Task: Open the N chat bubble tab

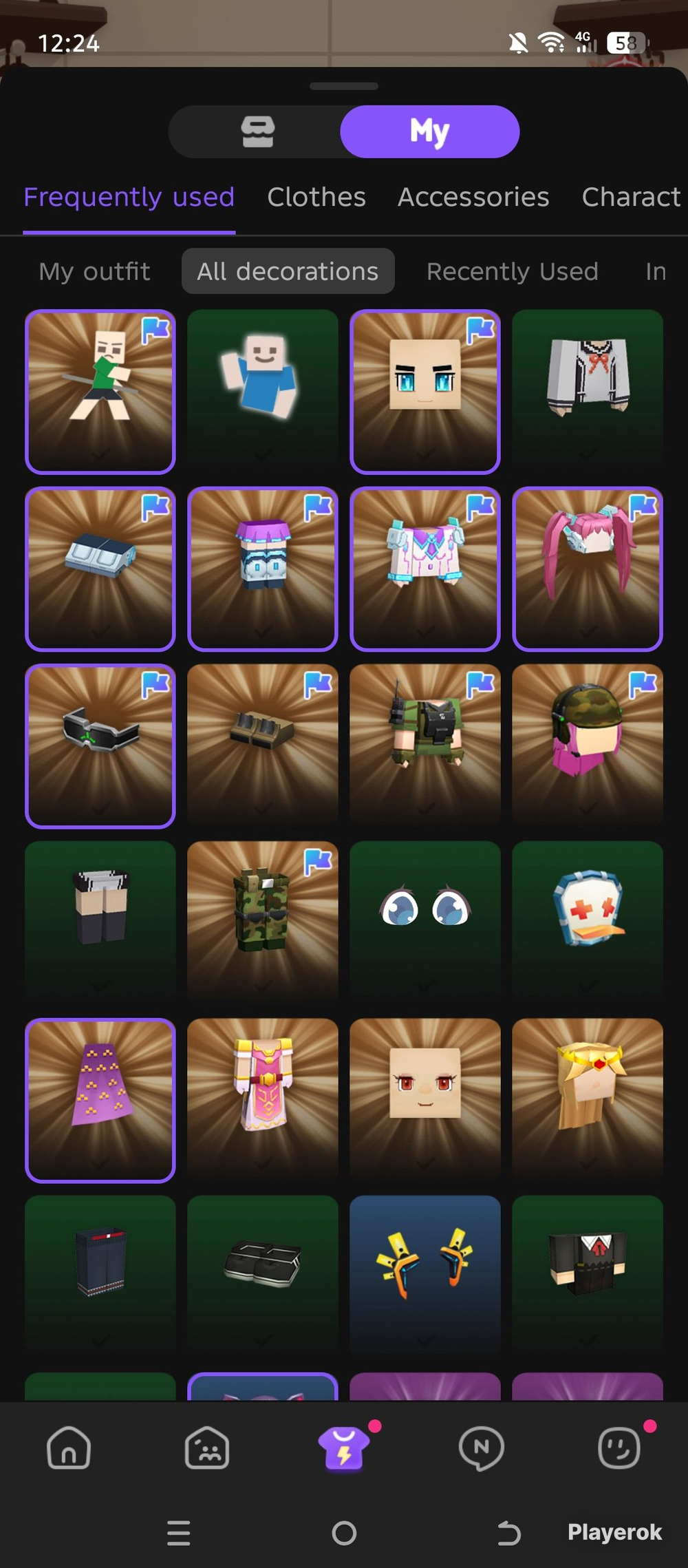Action: (x=481, y=1447)
